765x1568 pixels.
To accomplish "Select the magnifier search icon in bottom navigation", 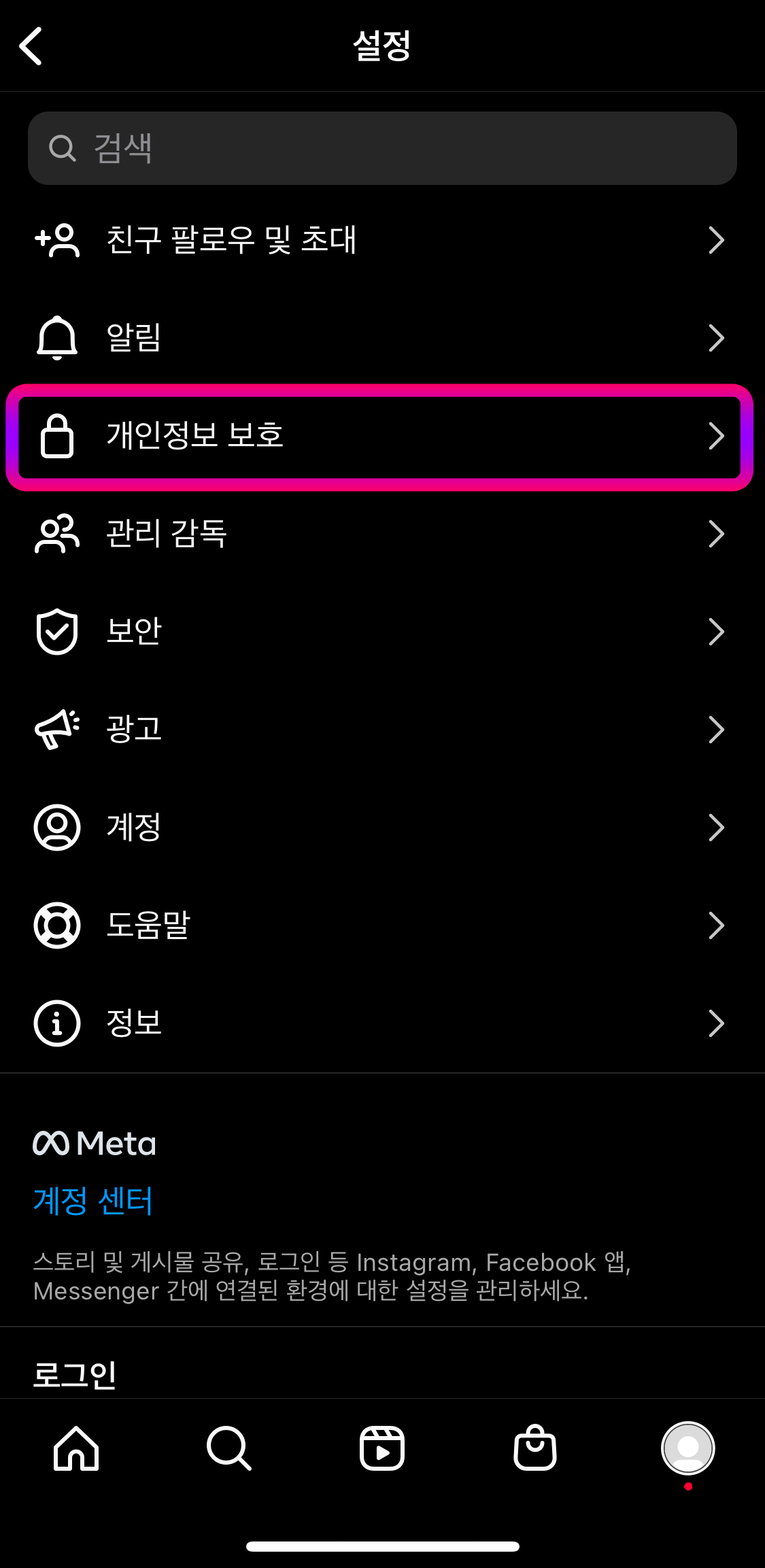I will click(x=229, y=1448).
